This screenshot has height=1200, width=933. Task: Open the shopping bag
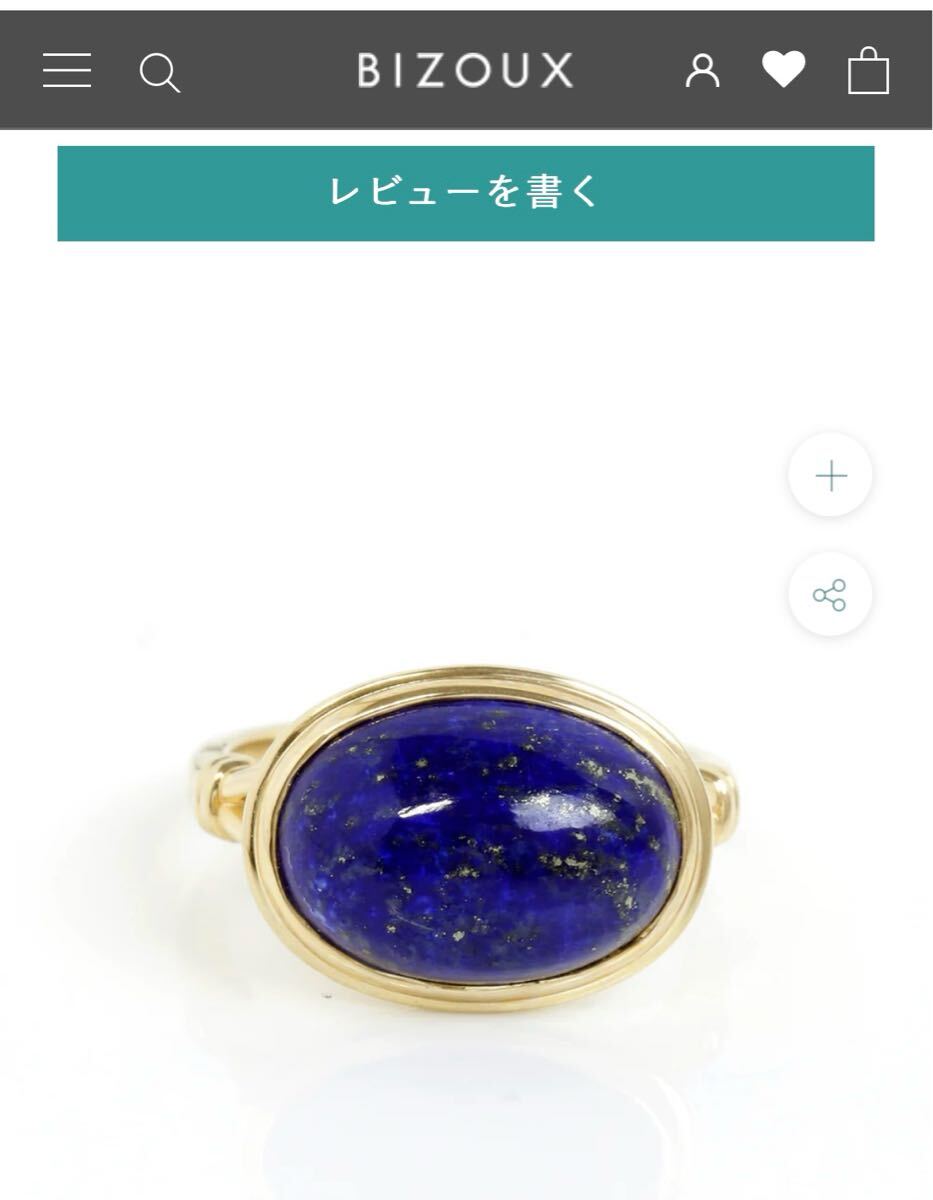click(868, 71)
